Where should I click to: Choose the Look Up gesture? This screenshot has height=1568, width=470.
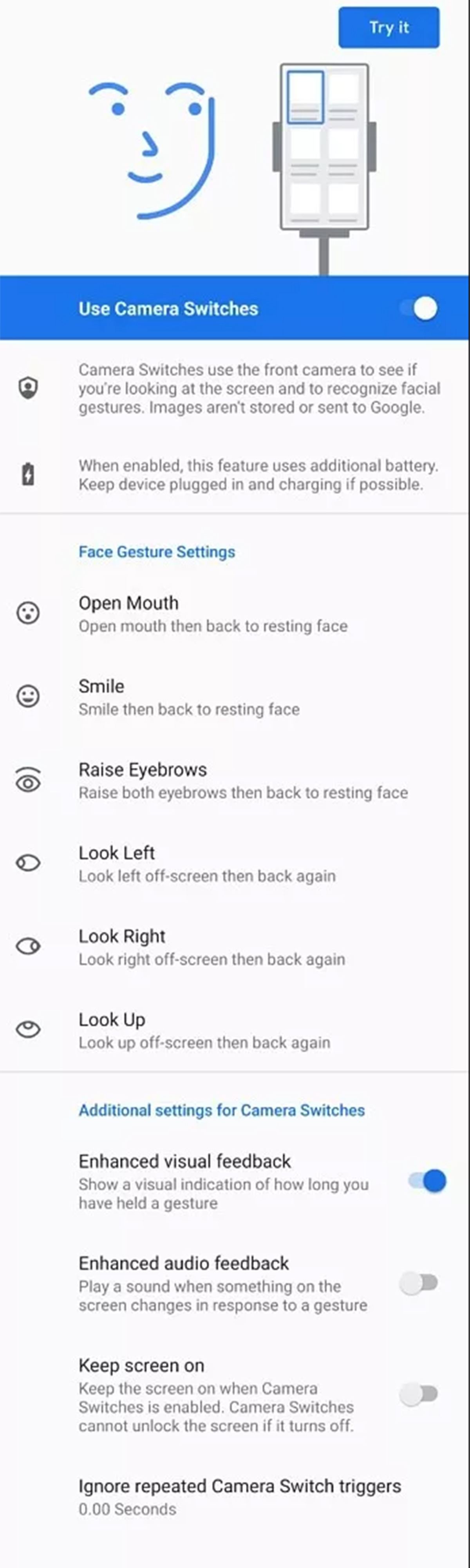point(204,1031)
